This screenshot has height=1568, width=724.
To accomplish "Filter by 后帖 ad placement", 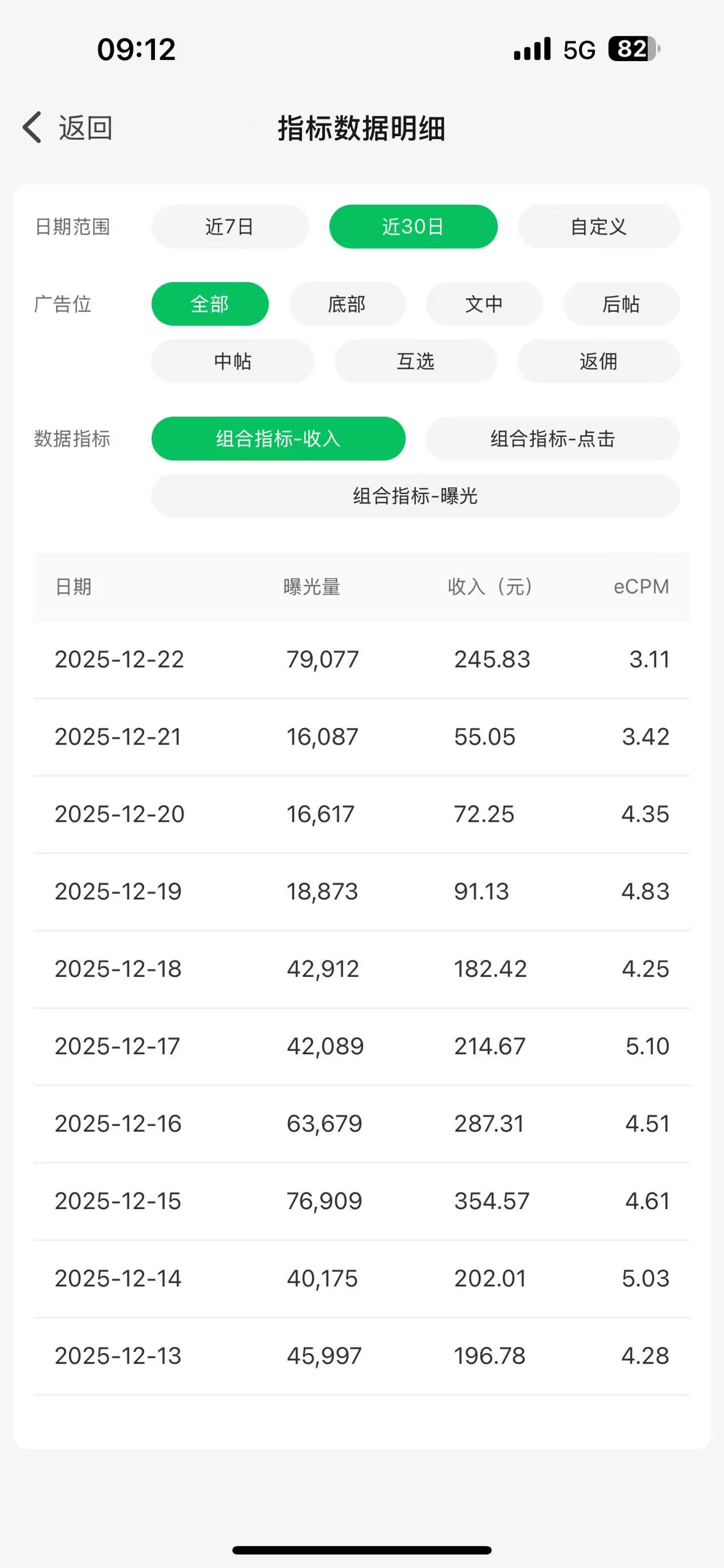I will point(621,304).
